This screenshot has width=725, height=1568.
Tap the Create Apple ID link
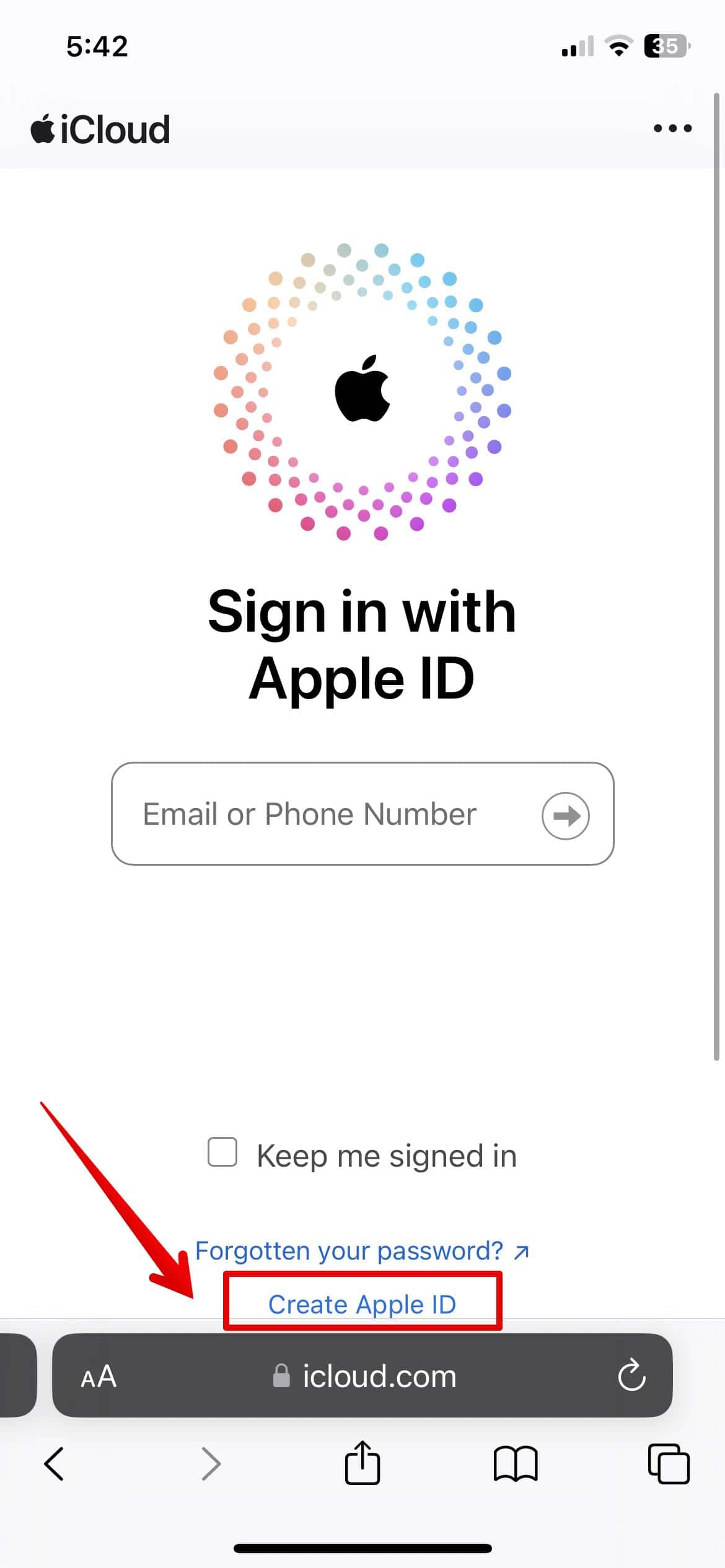coord(362,1304)
